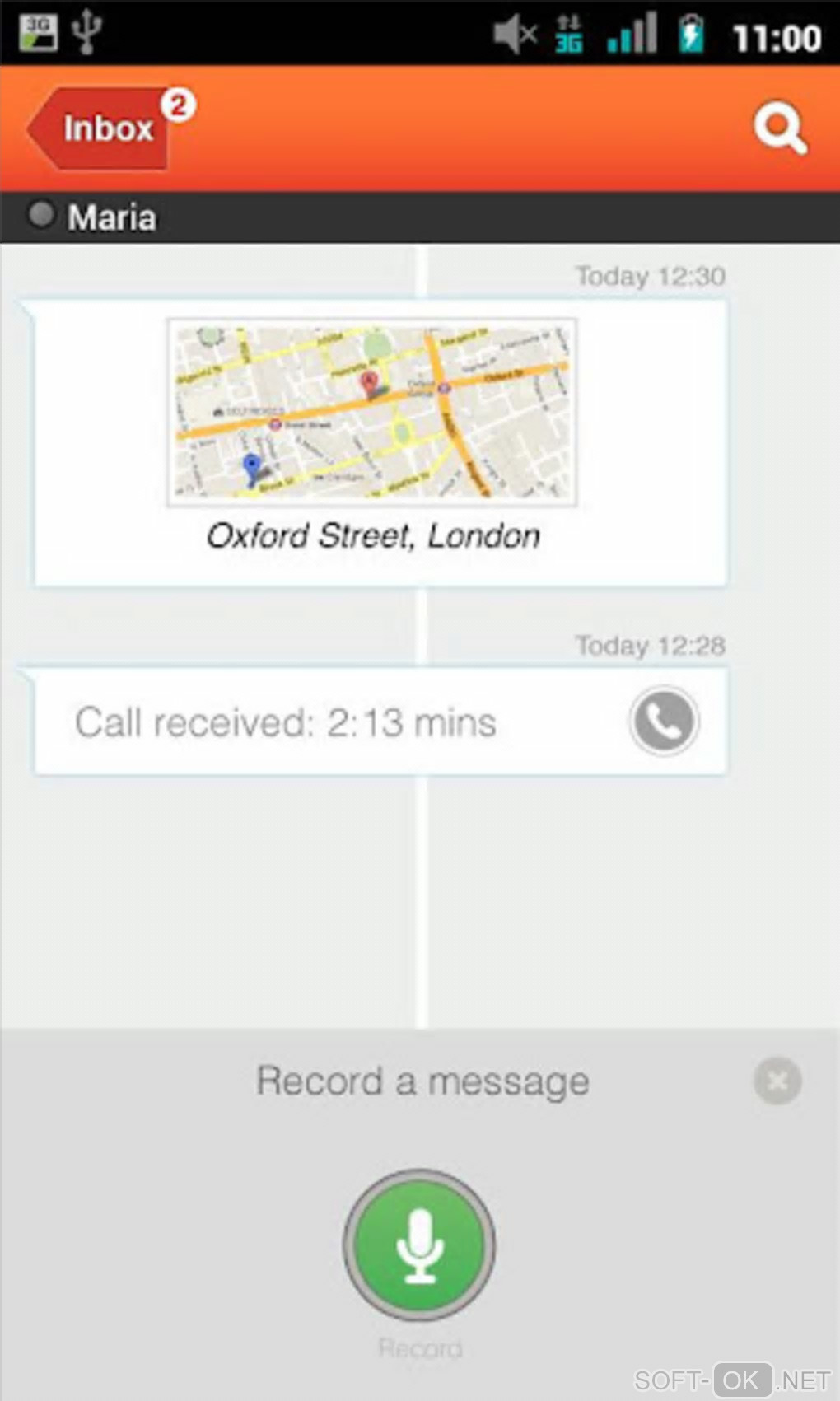This screenshot has width=840, height=1401.
Task: Call Maria back using the phone icon
Action: [x=664, y=721]
